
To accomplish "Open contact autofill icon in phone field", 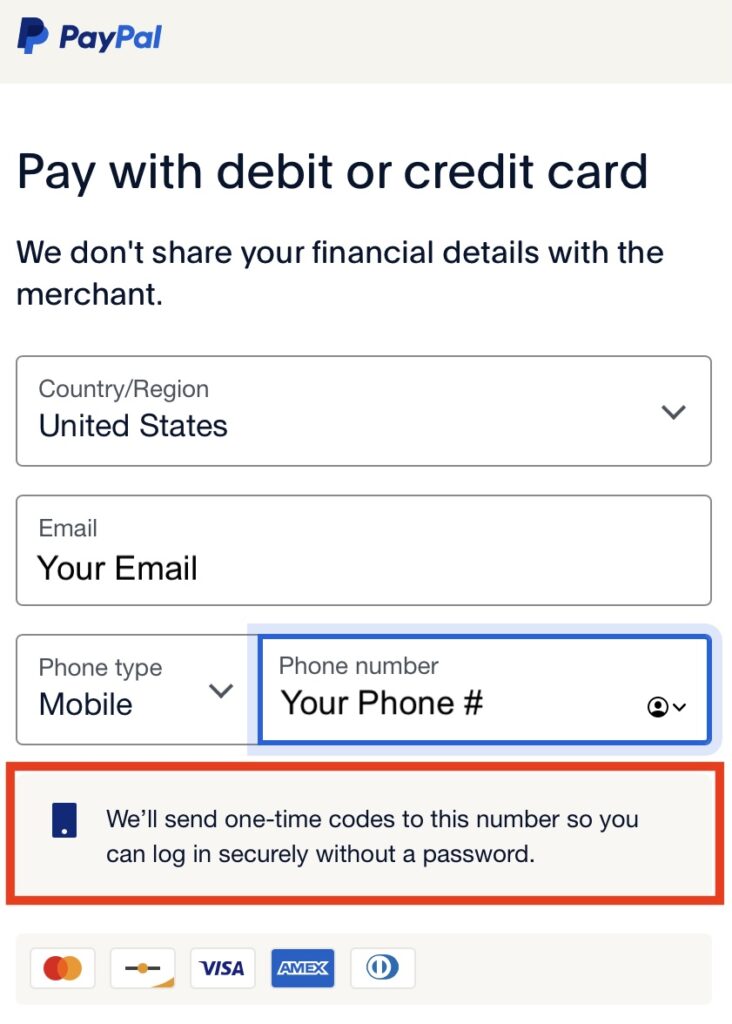I will click(x=665, y=707).
